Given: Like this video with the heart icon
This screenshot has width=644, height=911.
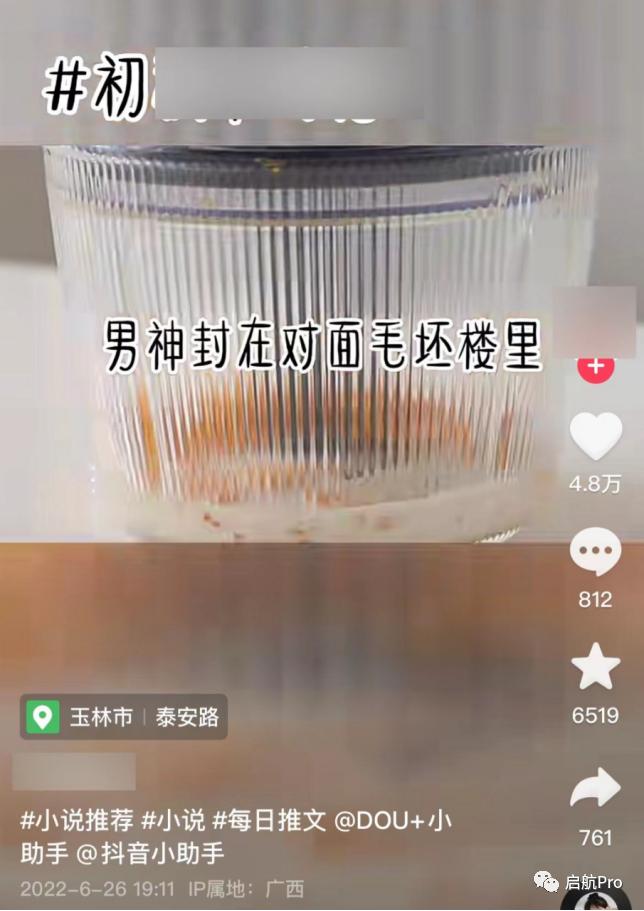Looking at the screenshot, I should (x=595, y=437).
